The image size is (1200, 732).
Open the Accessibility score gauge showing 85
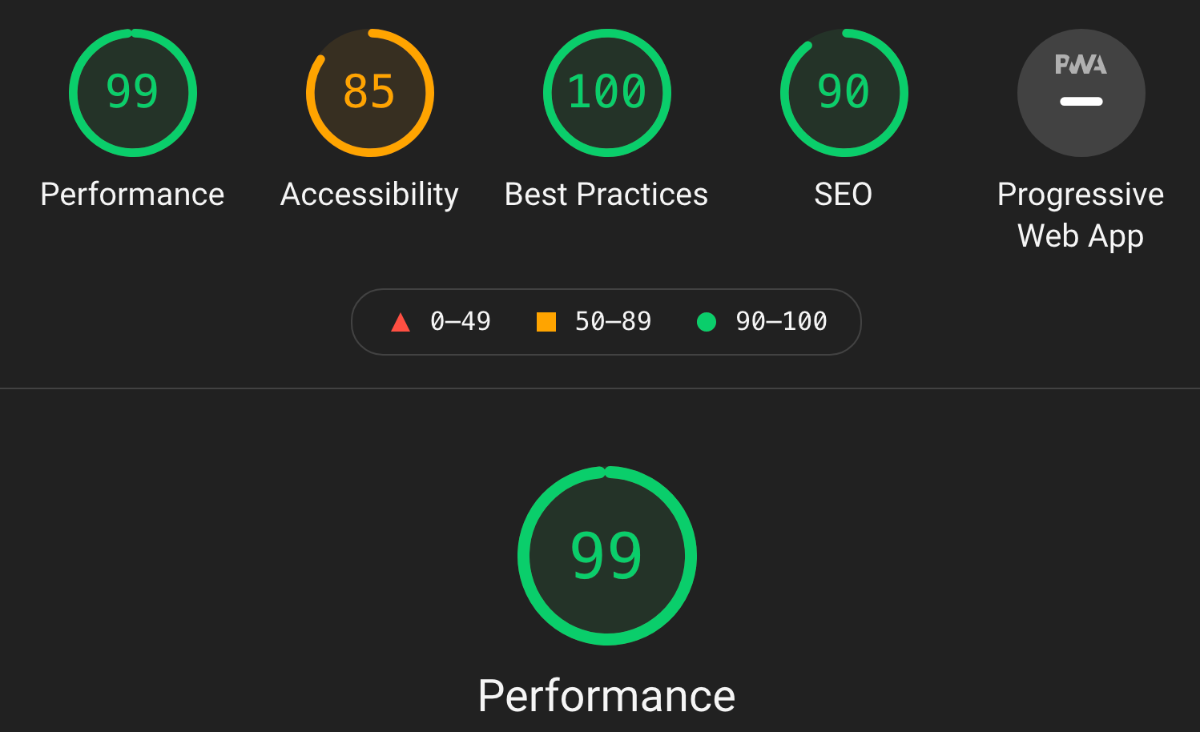pos(369,93)
